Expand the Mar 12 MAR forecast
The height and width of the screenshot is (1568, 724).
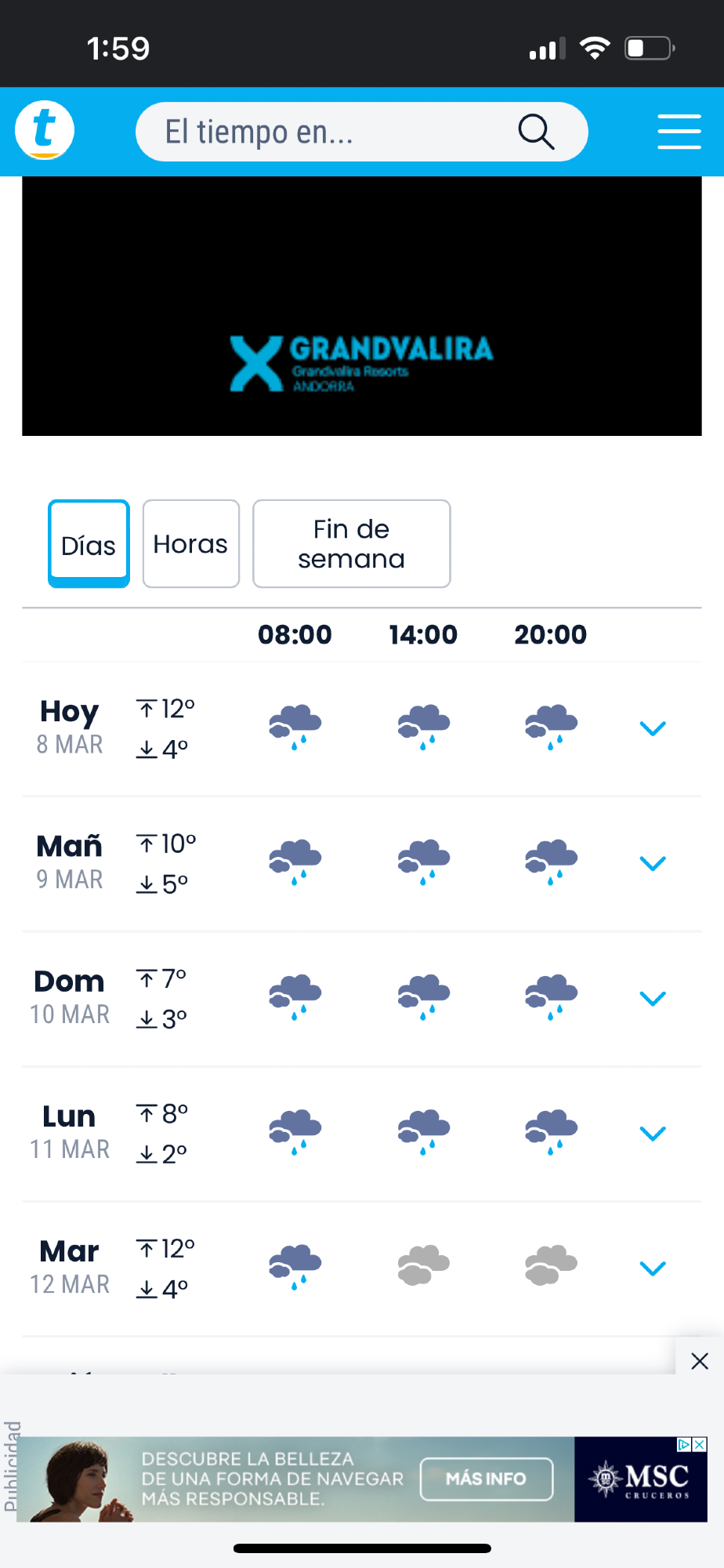click(x=652, y=1268)
